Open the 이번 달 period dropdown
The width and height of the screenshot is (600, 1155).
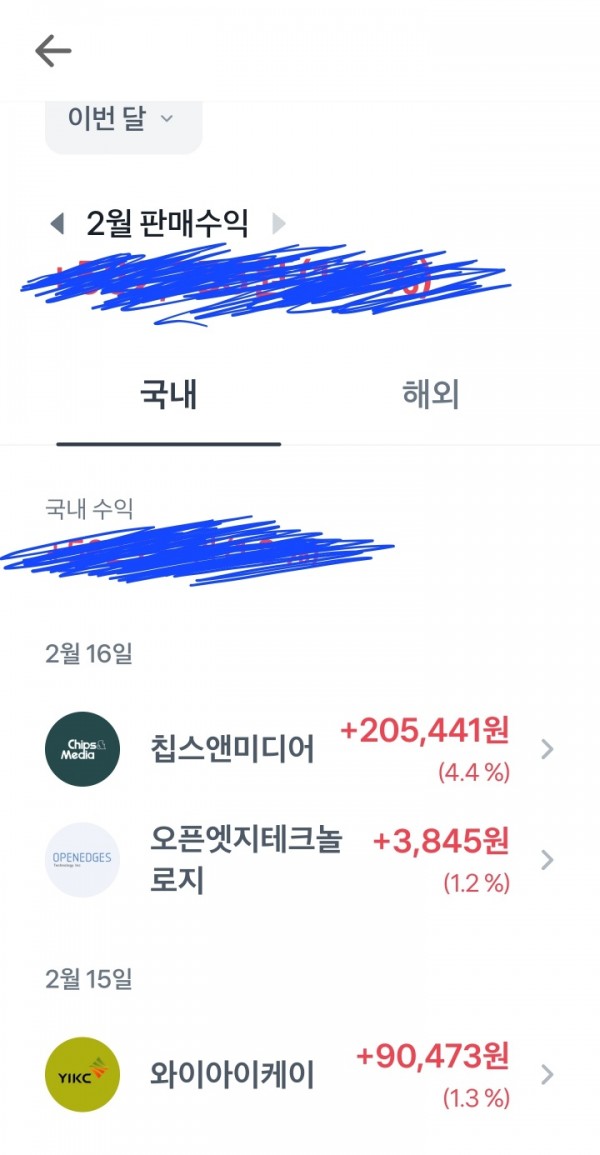pos(122,119)
